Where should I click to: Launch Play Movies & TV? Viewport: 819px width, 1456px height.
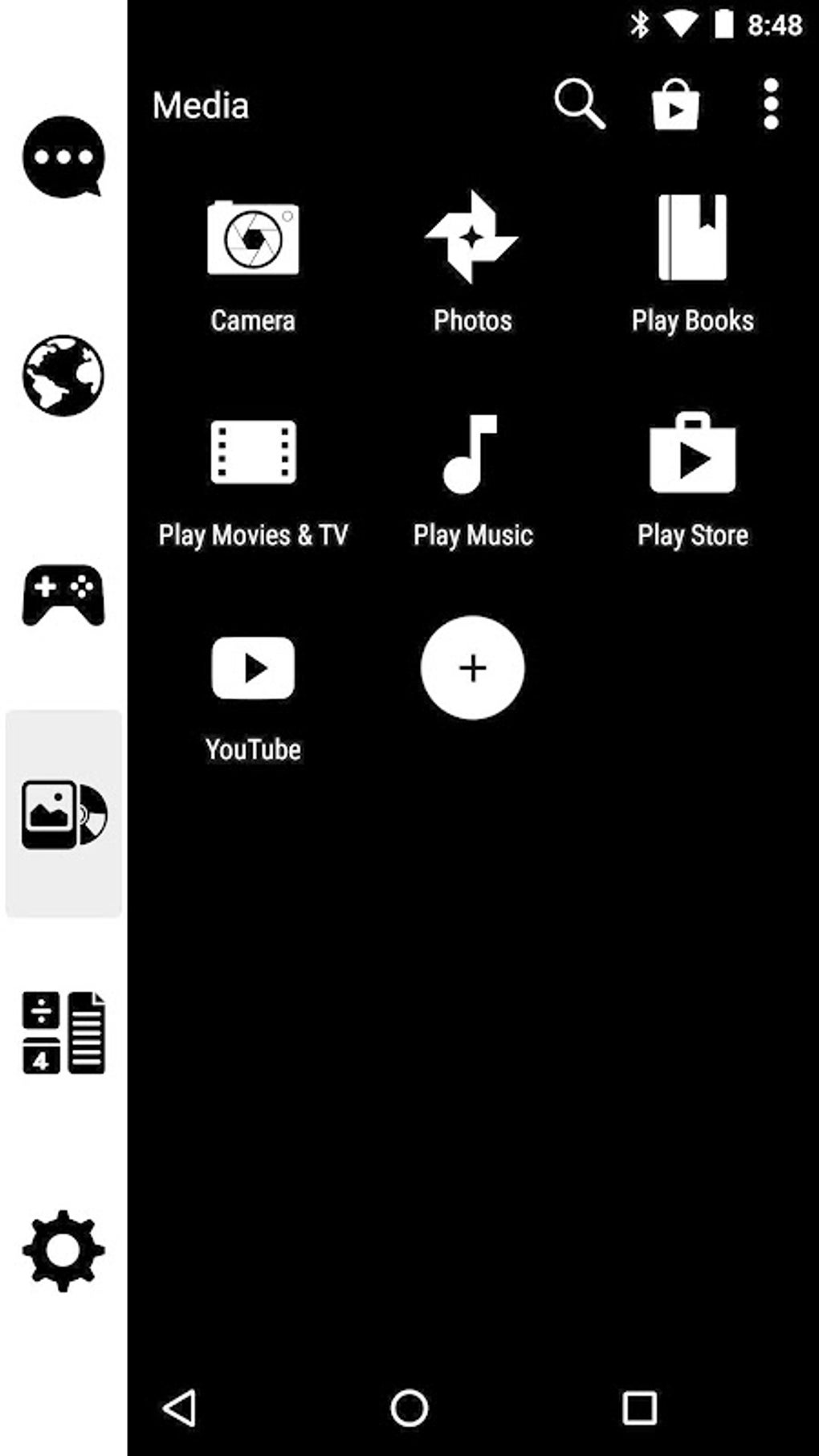pyautogui.click(x=253, y=481)
